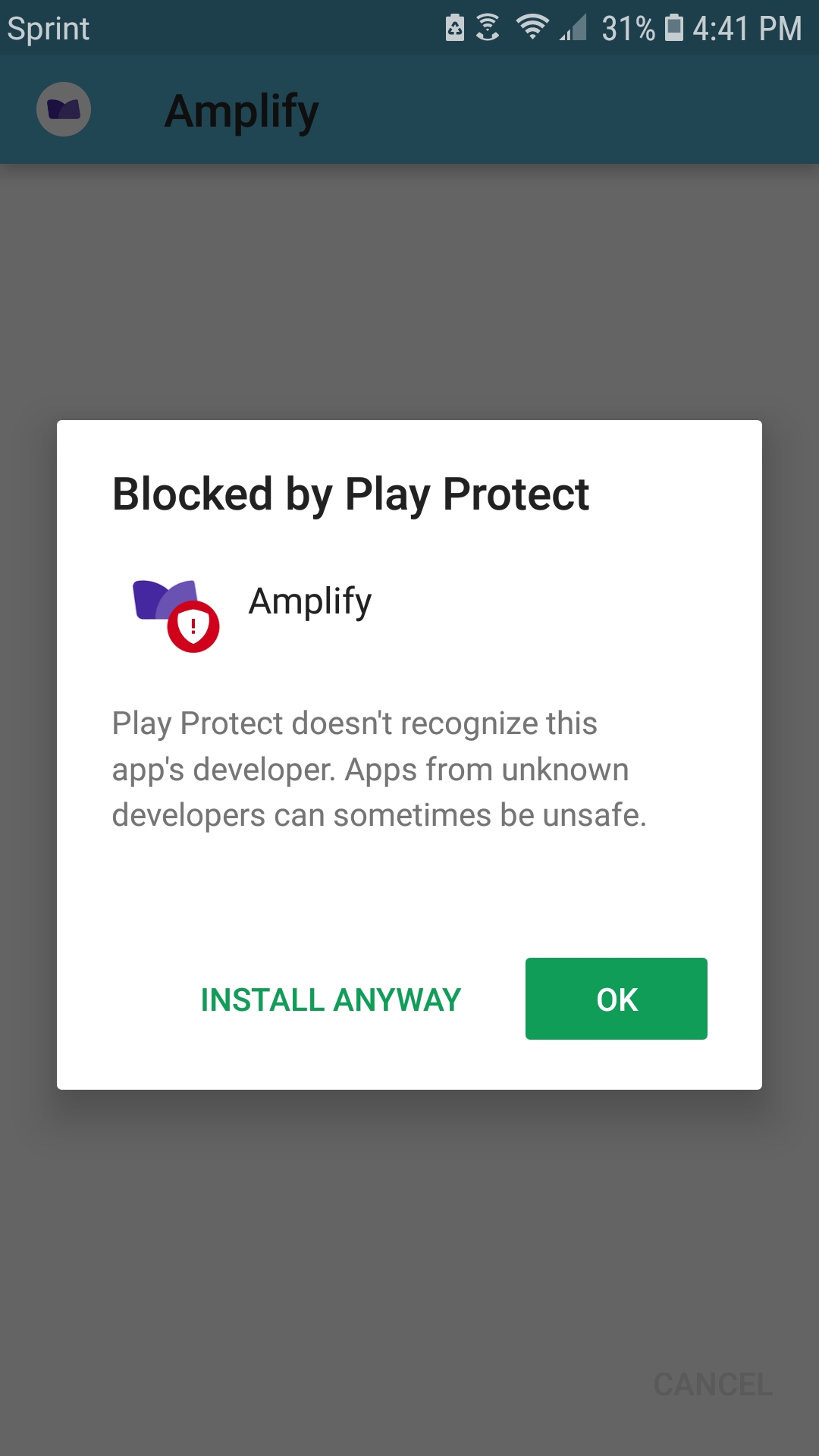This screenshot has width=819, height=1456.
Task: Confirm the block with OK
Action: (x=617, y=999)
